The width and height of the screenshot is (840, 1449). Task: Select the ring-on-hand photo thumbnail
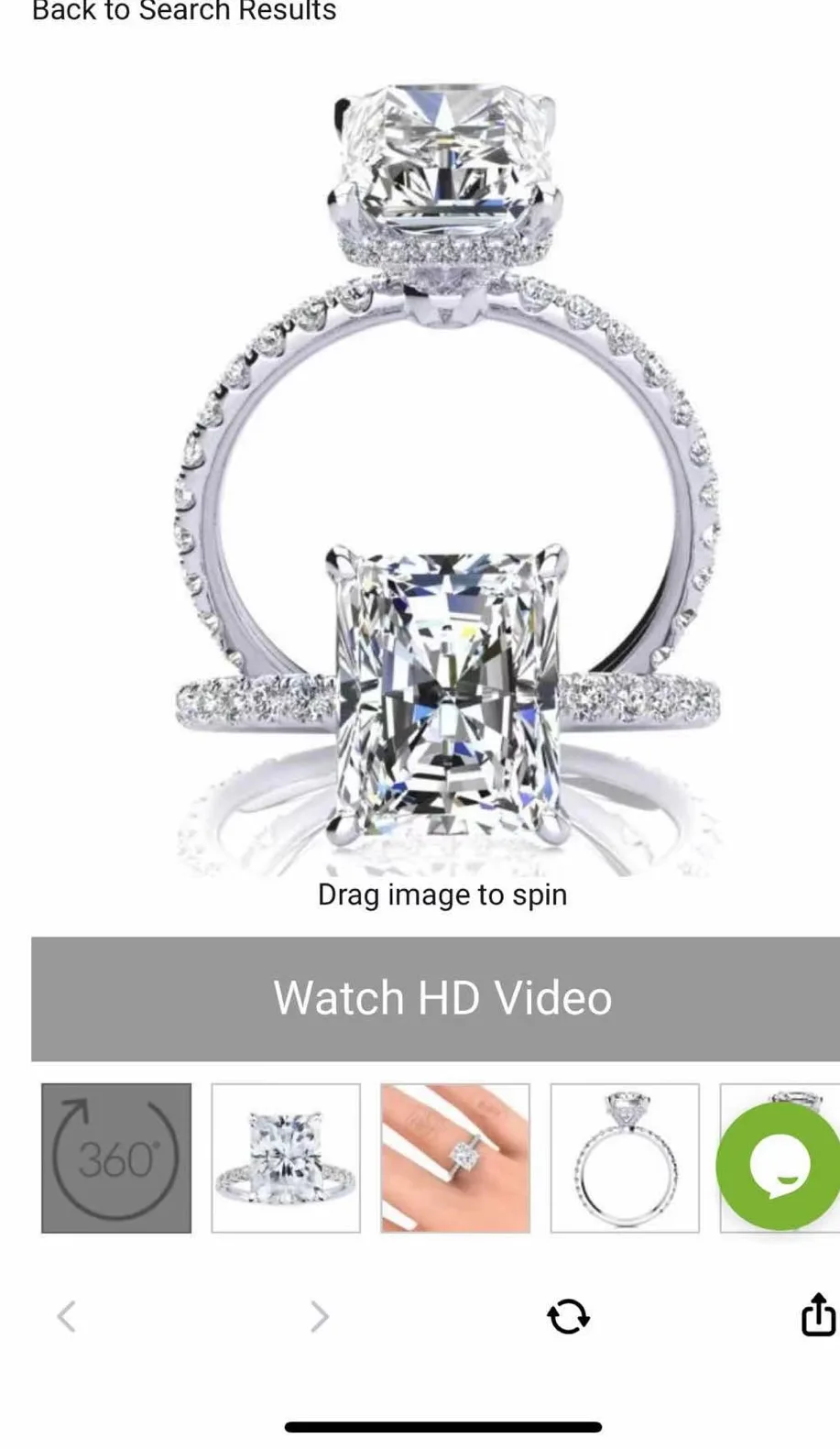tap(454, 1157)
